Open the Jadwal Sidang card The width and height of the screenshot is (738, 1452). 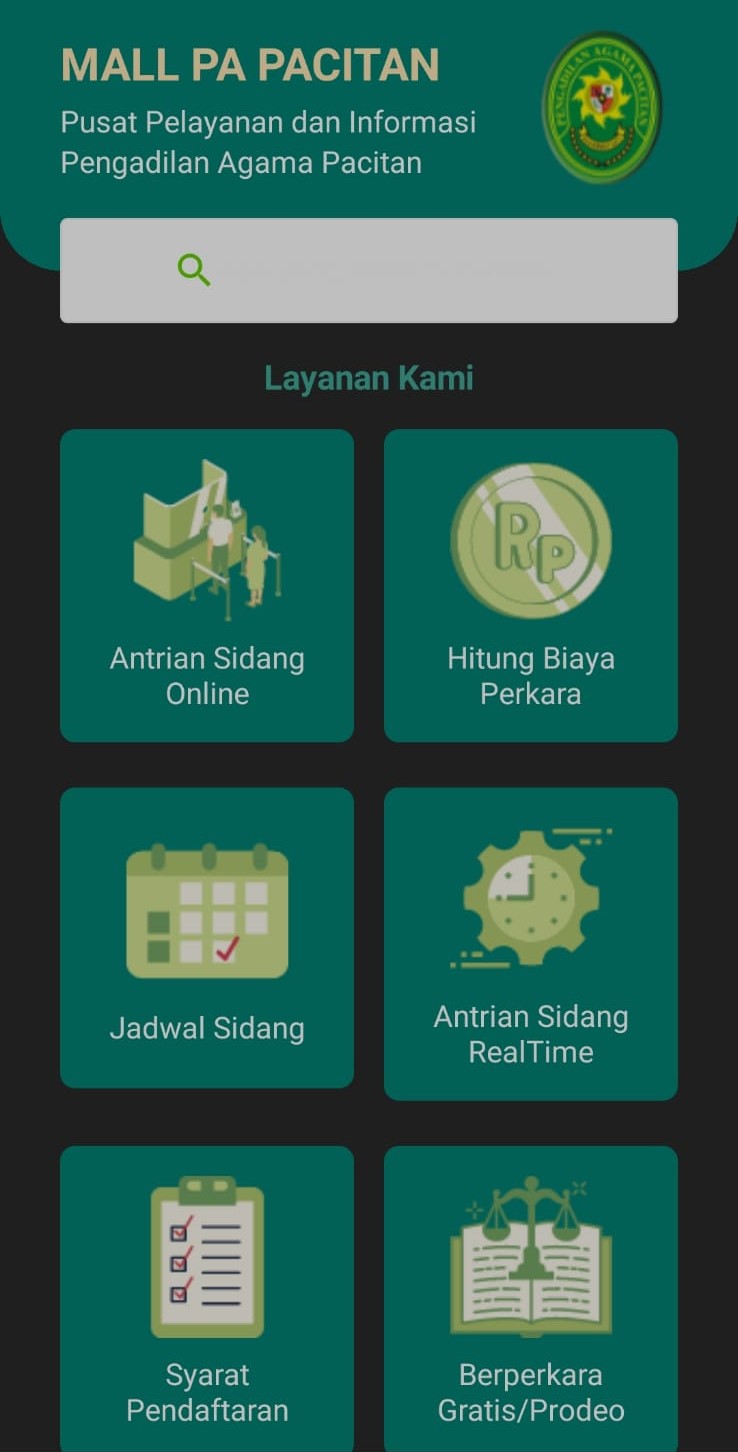pyautogui.click(x=207, y=937)
